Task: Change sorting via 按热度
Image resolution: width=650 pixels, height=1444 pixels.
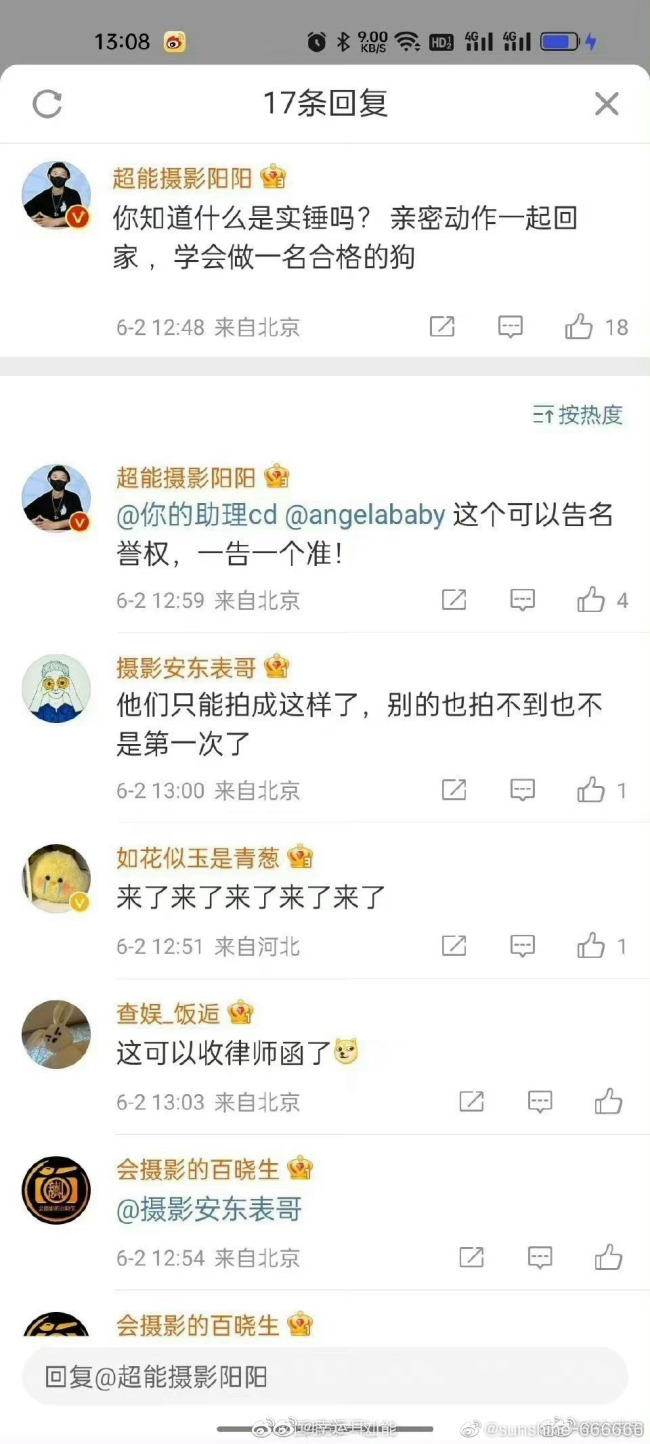Action: coord(578,414)
